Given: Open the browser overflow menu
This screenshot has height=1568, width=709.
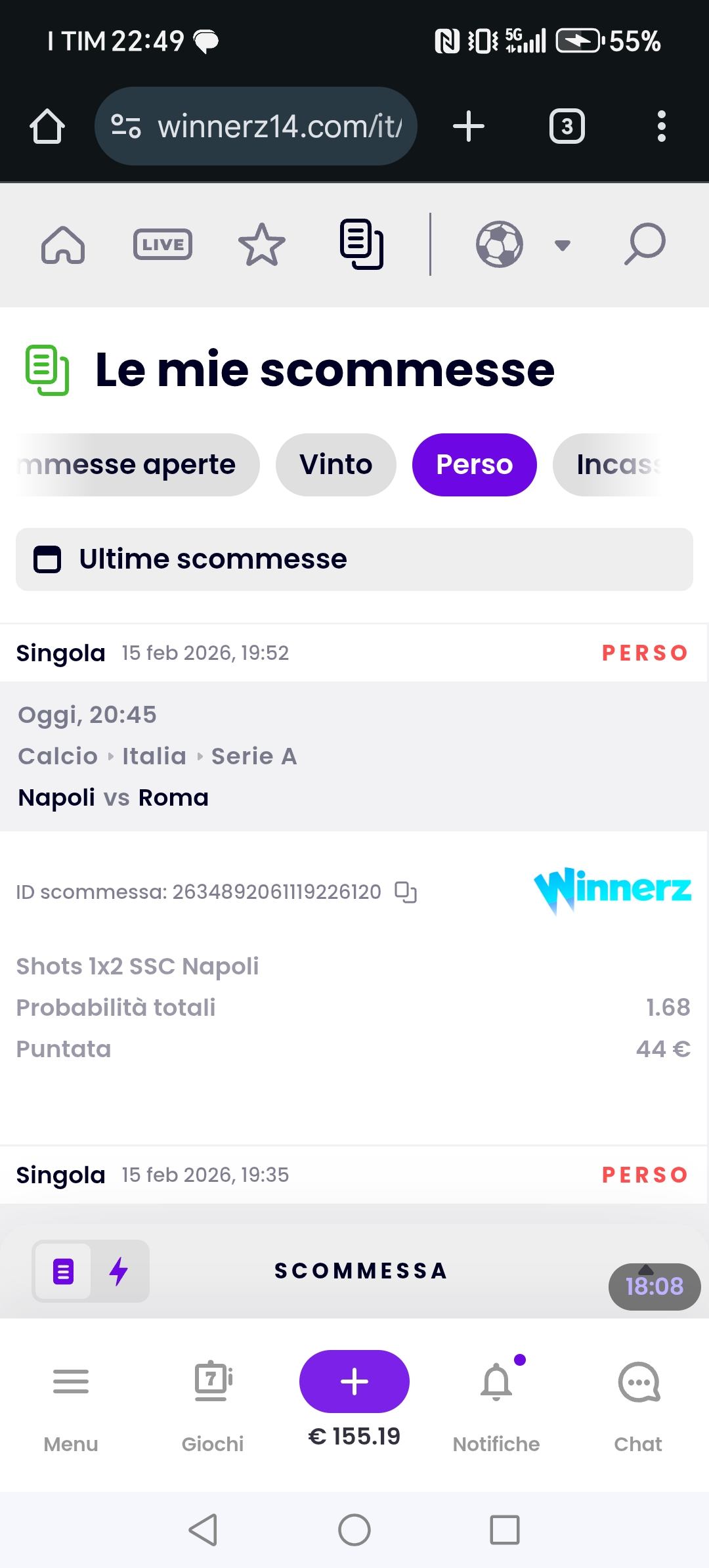Looking at the screenshot, I should [x=661, y=126].
